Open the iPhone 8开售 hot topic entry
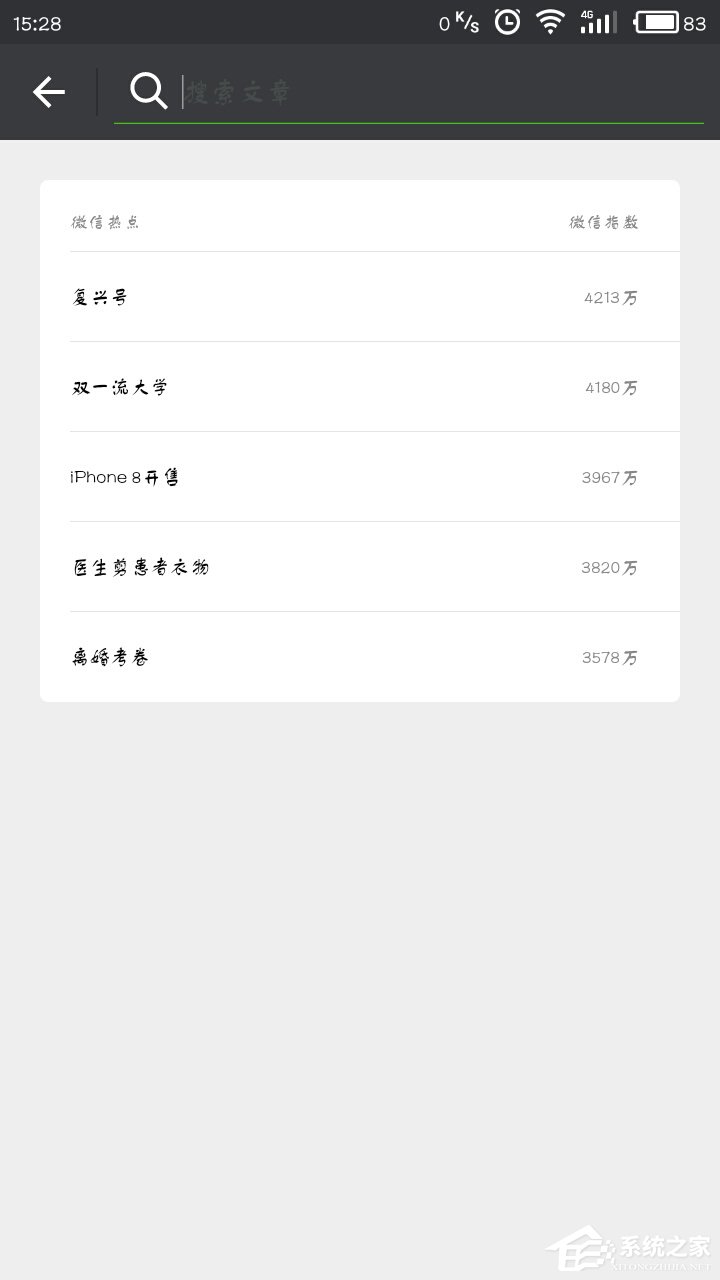This screenshot has height=1280, width=720. pos(125,477)
